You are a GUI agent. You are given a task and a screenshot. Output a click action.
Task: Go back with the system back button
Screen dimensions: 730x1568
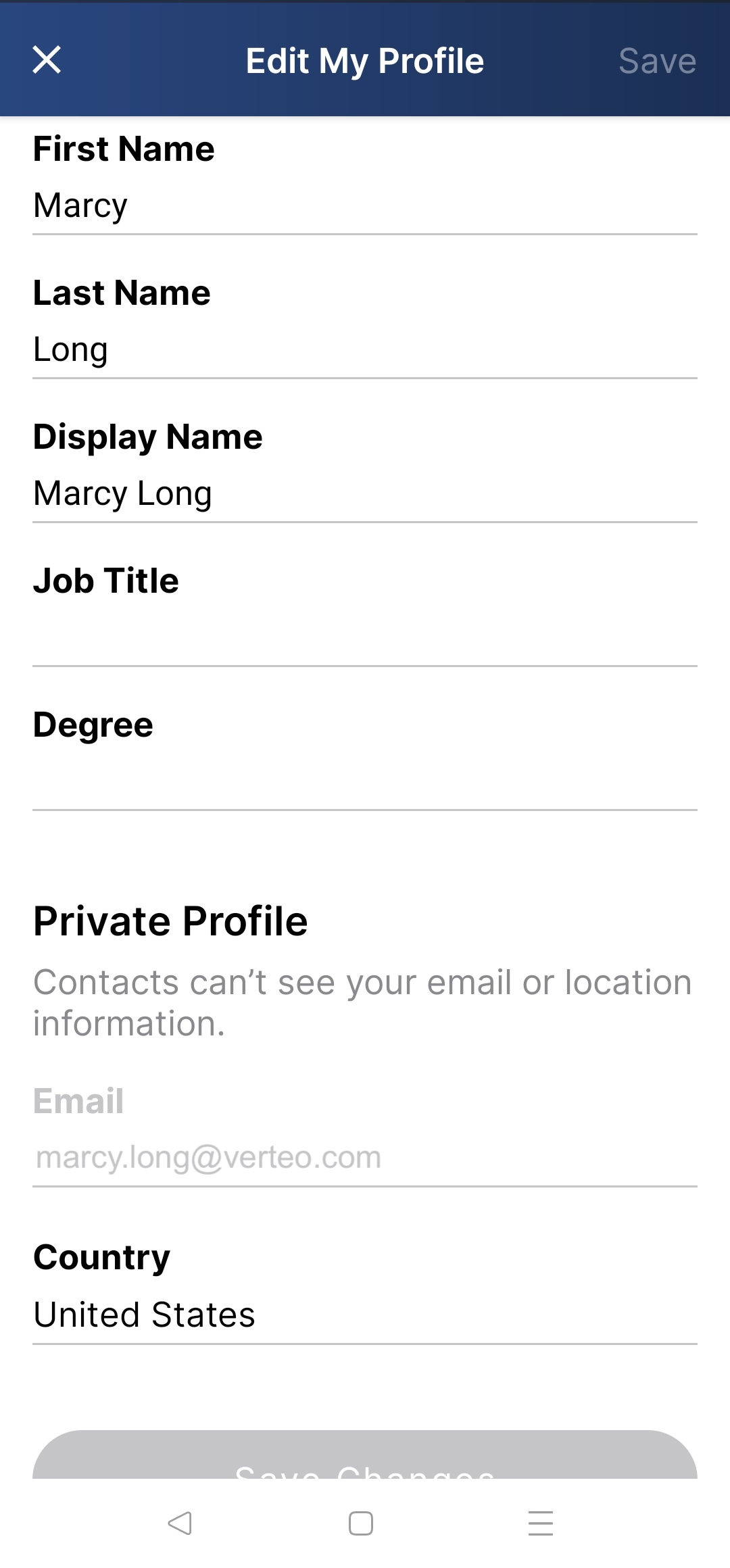(x=180, y=1523)
